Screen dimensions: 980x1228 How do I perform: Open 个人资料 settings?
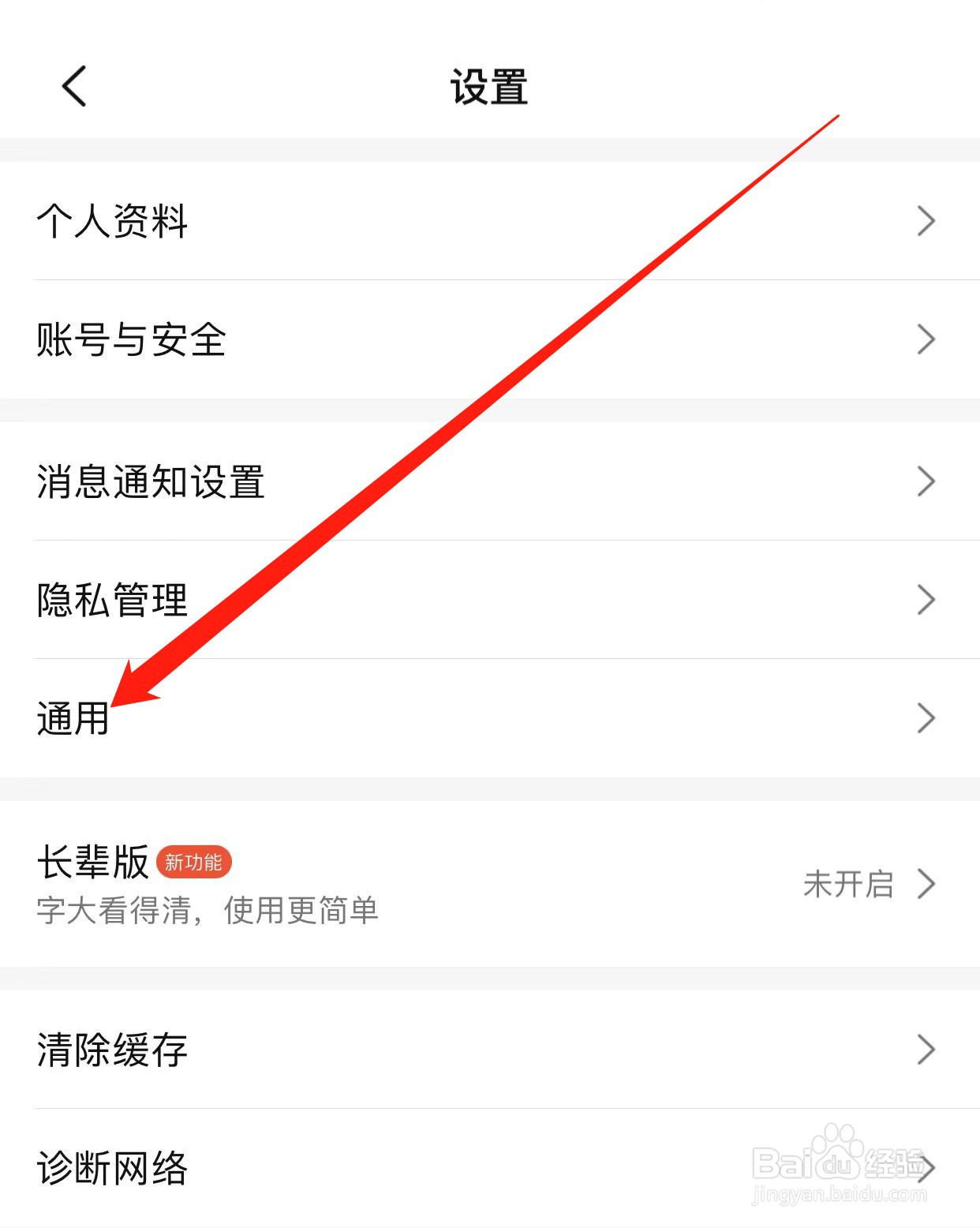(x=110, y=222)
